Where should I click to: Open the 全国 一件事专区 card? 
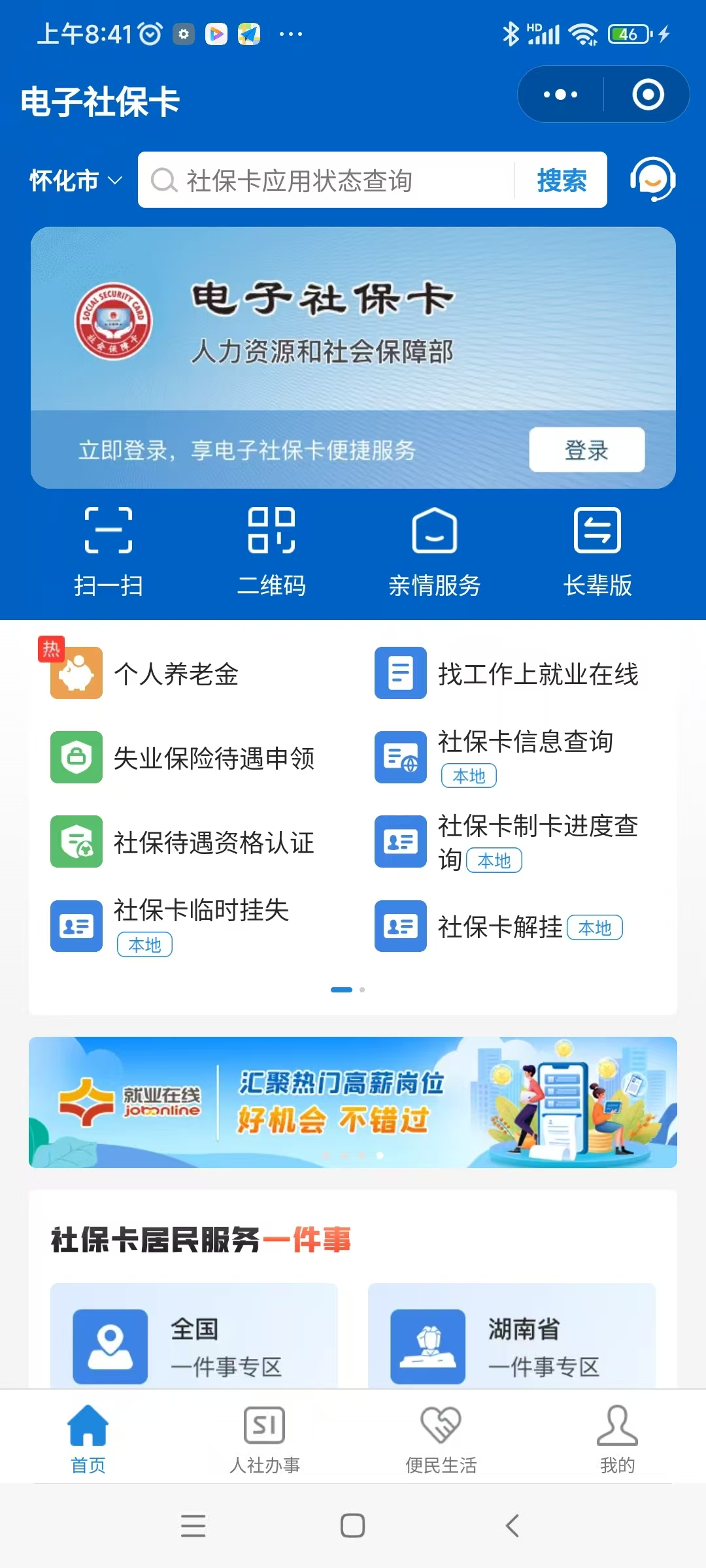194,1345
